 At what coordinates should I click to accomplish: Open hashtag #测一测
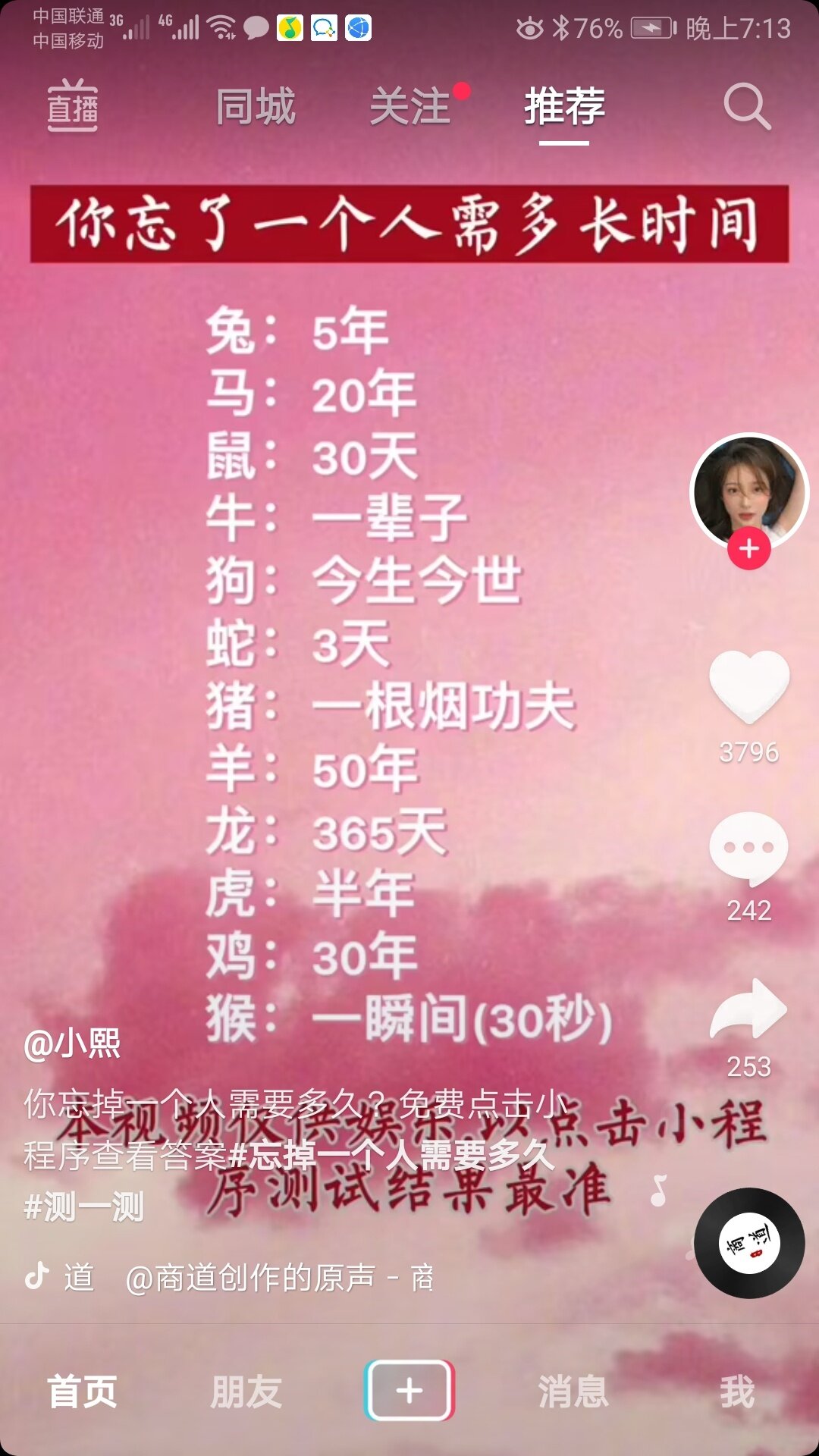(83, 1207)
